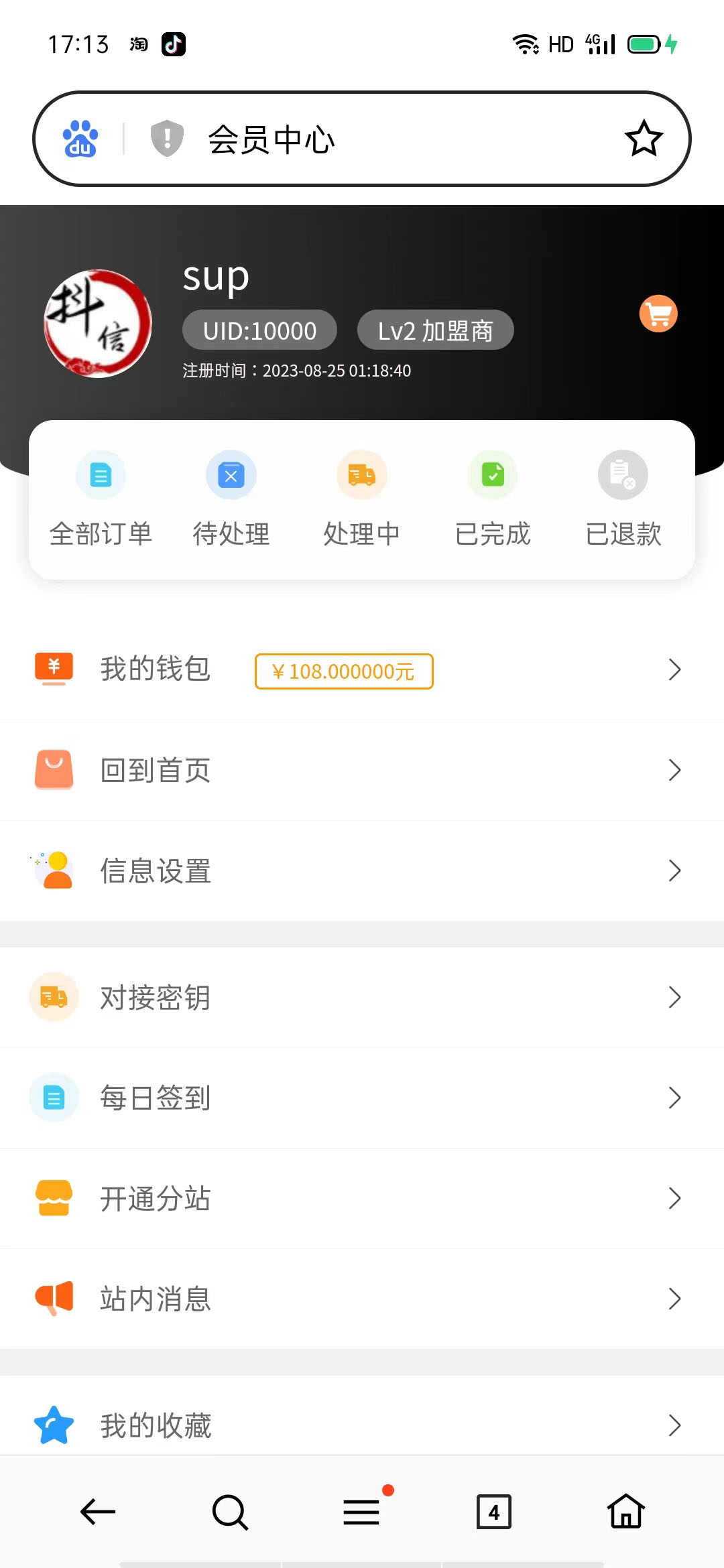View 站内消息 site messages
724x1568 pixels.
tap(362, 1299)
